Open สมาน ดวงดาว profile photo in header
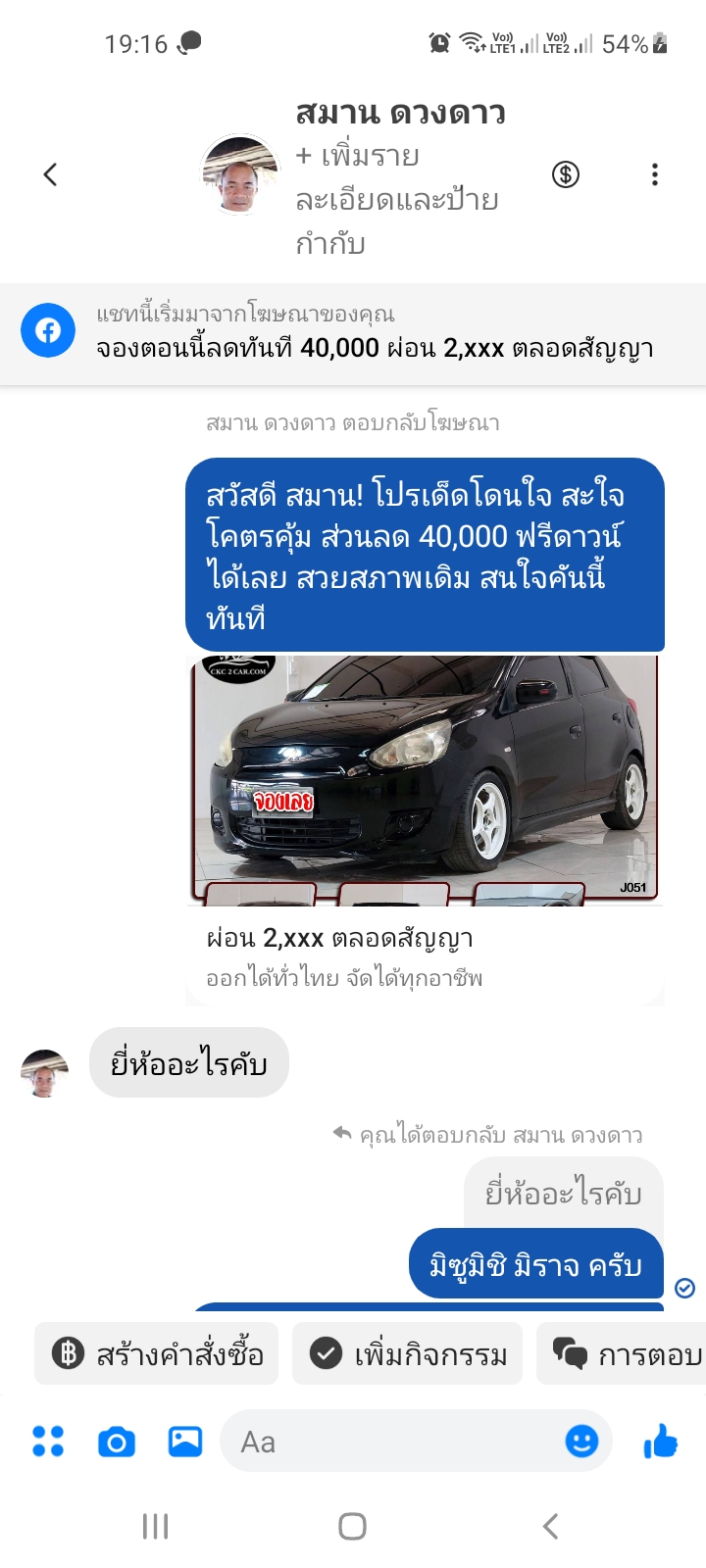Viewport: 706px width, 1568px height. 240,174
